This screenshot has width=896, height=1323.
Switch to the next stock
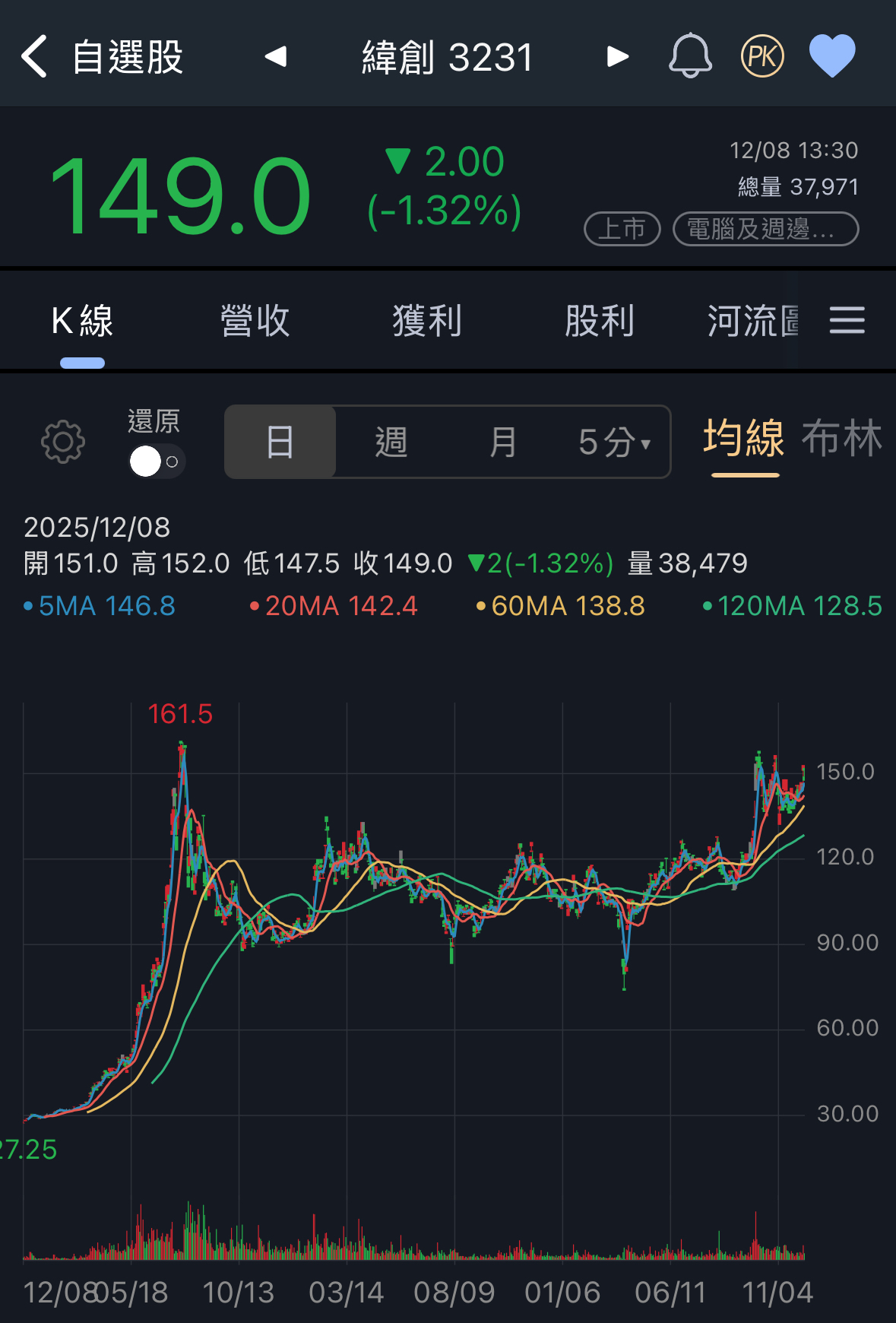[618, 56]
